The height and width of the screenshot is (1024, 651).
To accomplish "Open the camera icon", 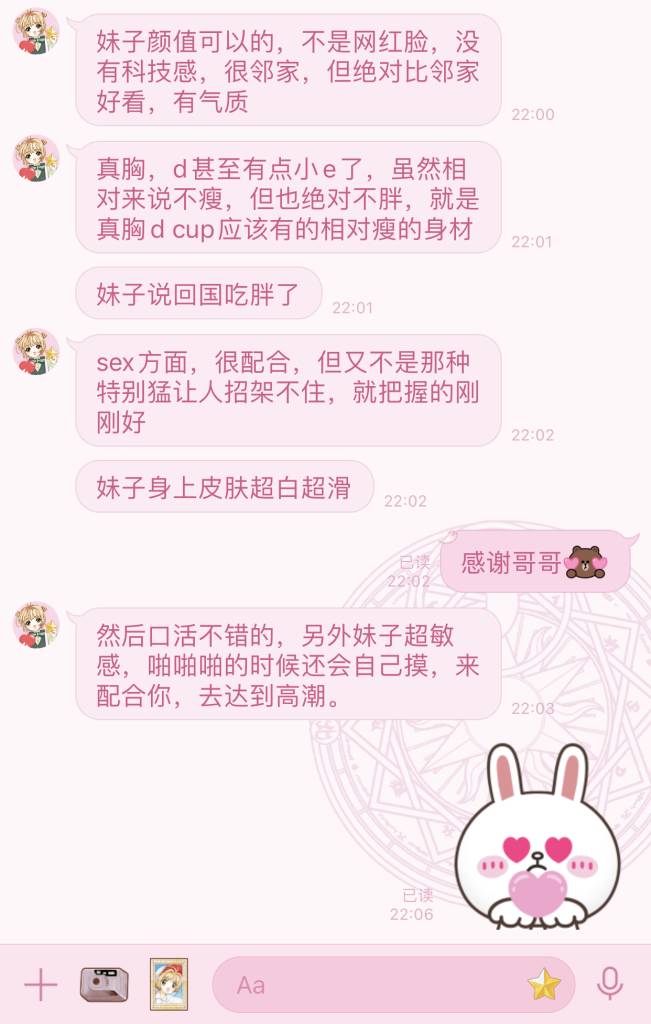I will point(105,985).
